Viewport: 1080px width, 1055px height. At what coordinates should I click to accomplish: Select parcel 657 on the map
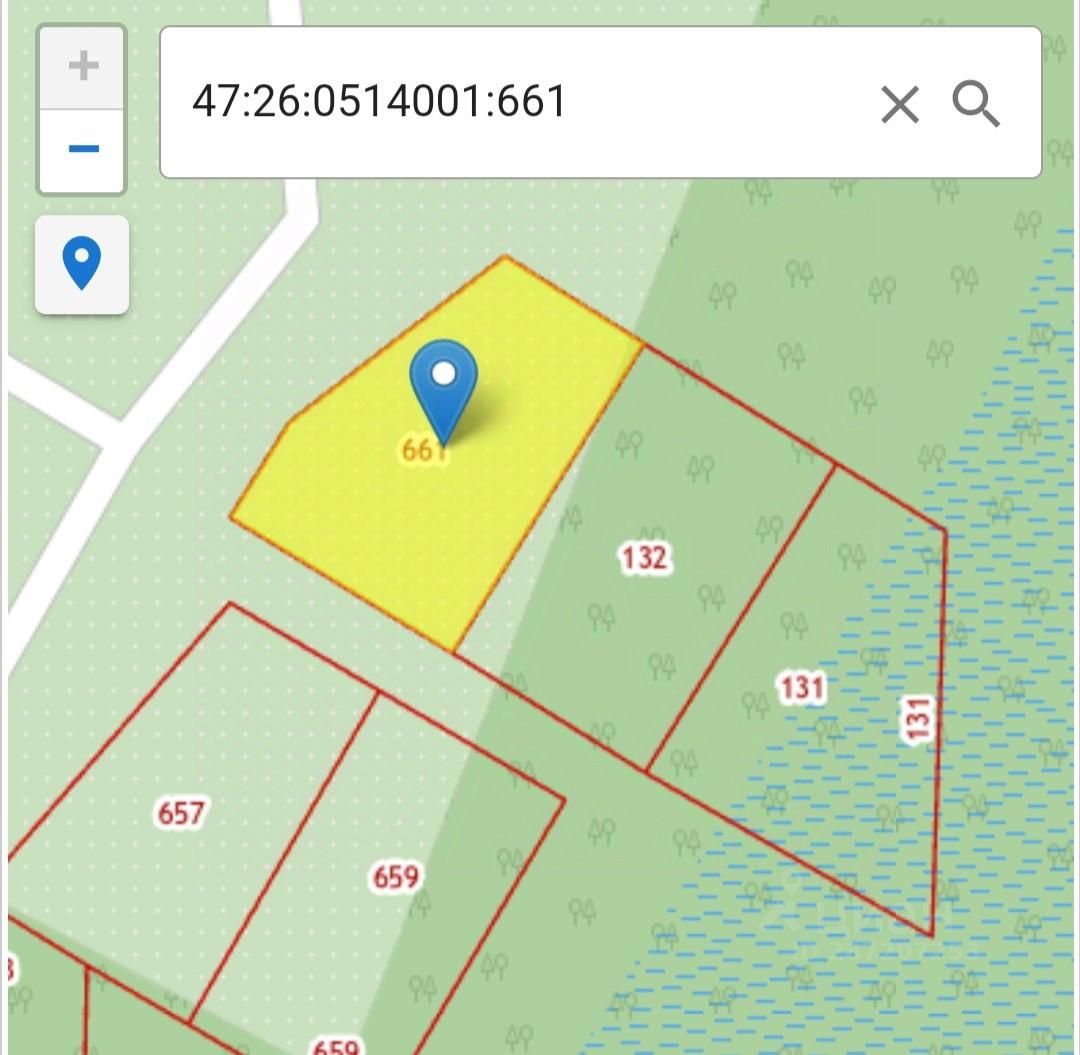[180, 812]
